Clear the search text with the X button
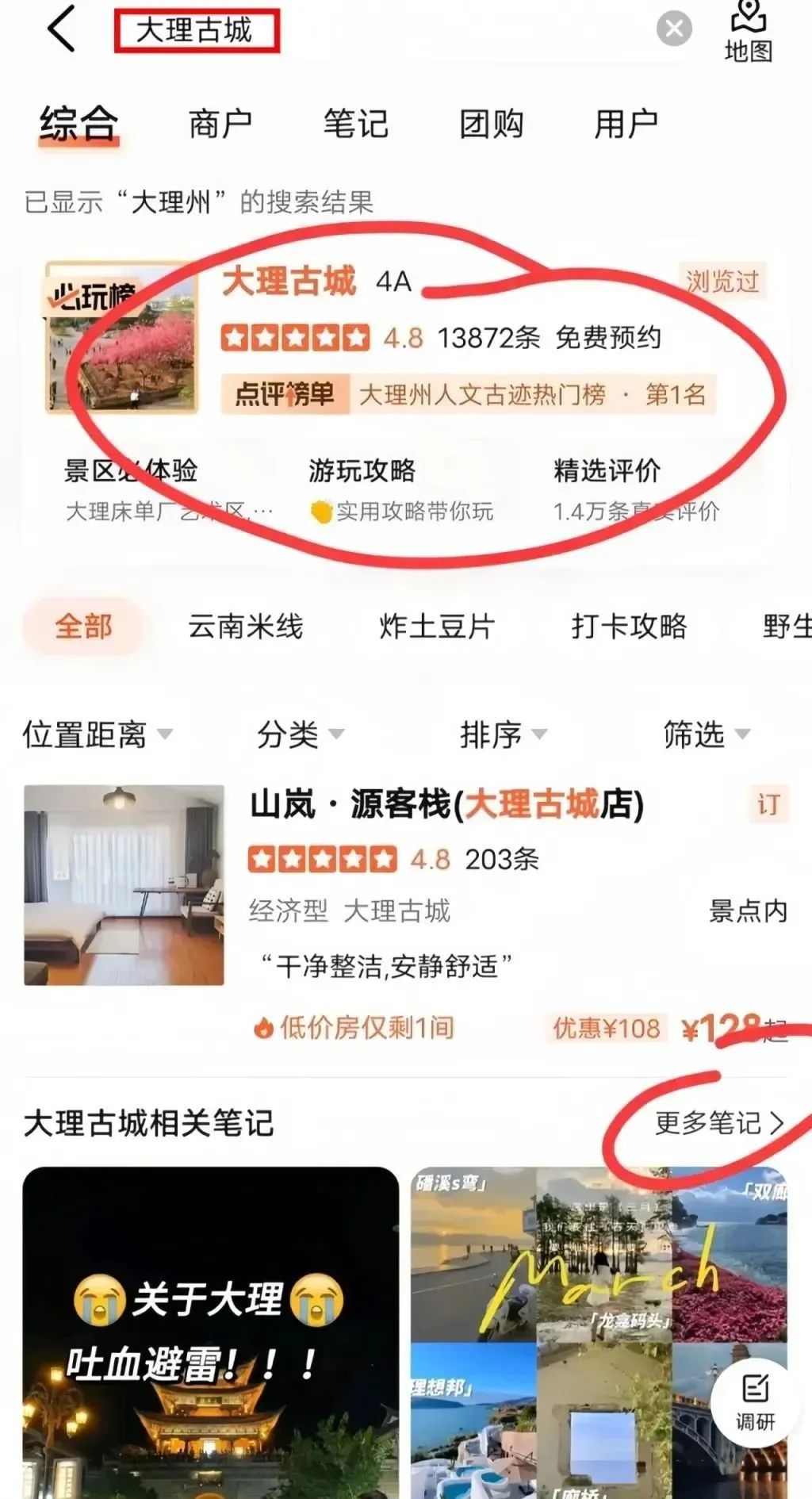The height and width of the screenshot is (1499, 812). click(x=674, y=29)
